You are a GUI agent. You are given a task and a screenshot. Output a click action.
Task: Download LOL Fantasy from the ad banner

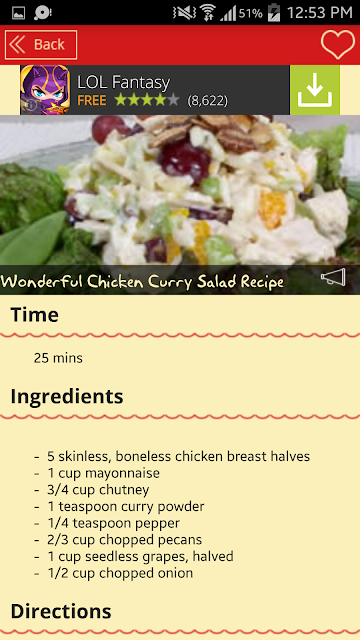pos(315,90)
